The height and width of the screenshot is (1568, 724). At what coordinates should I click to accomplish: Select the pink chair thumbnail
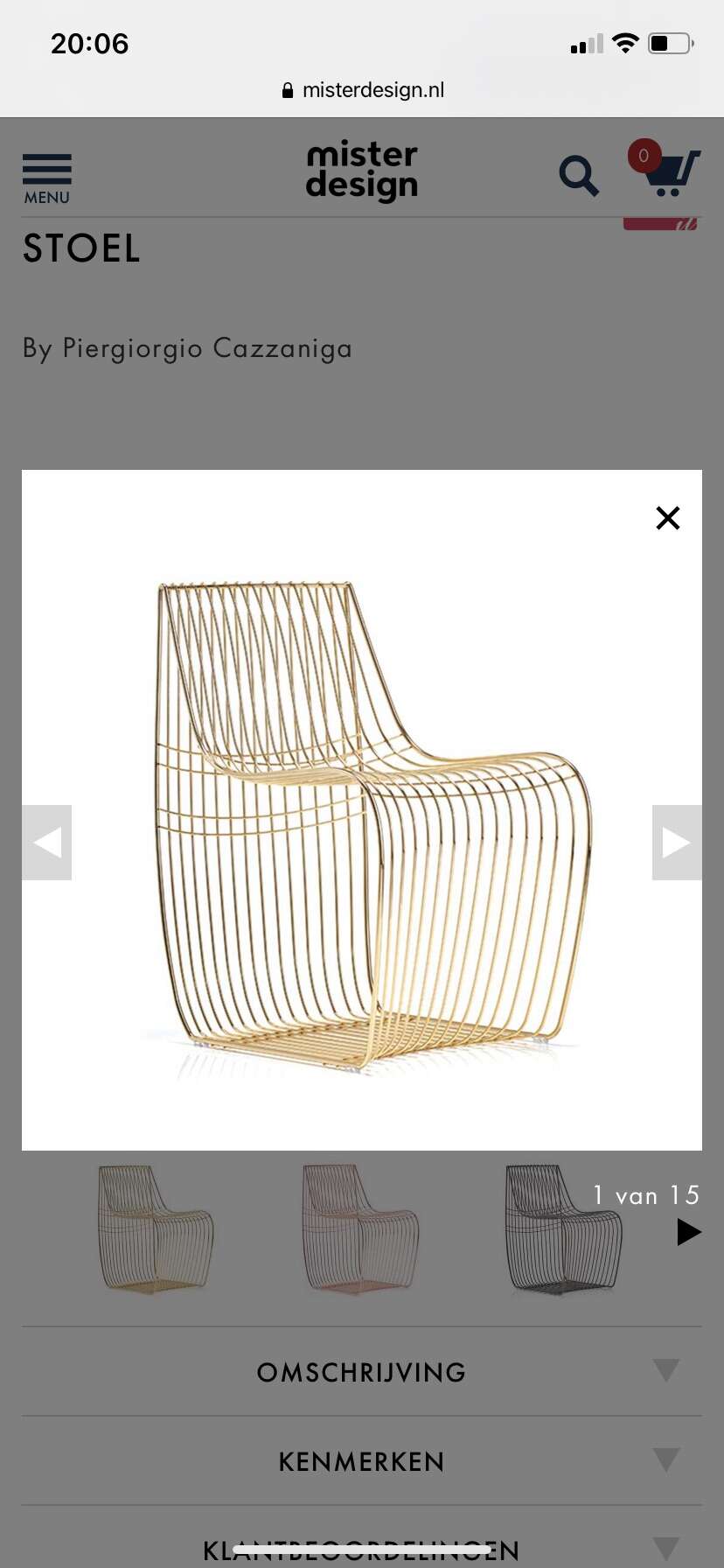coord(361,1229)
